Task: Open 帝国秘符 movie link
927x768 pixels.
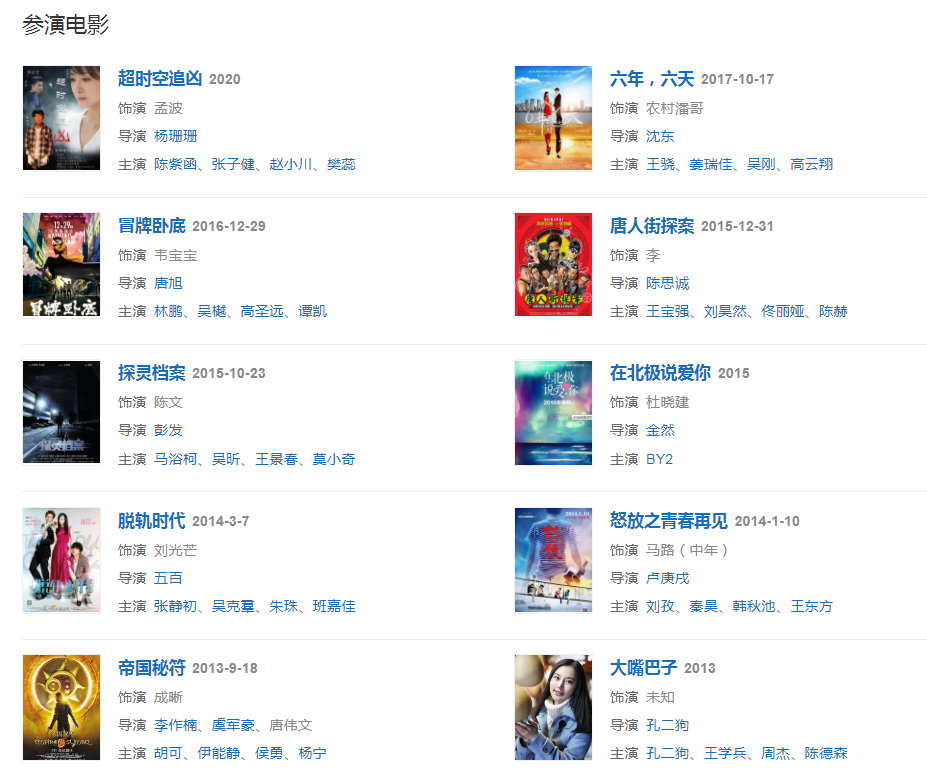Action: click(151, 668)
